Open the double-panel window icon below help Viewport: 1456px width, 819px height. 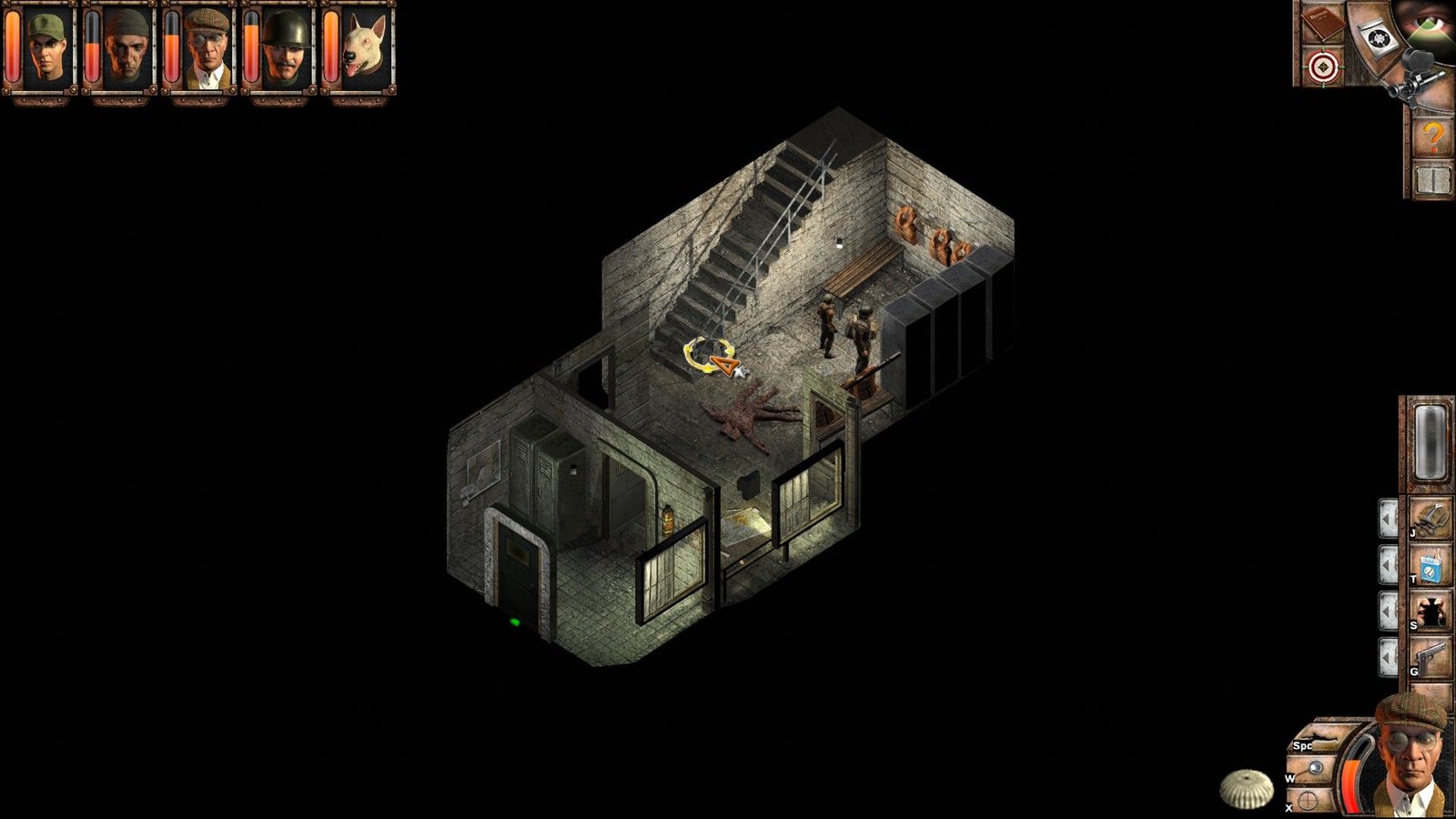click(x=1431, y=179)
